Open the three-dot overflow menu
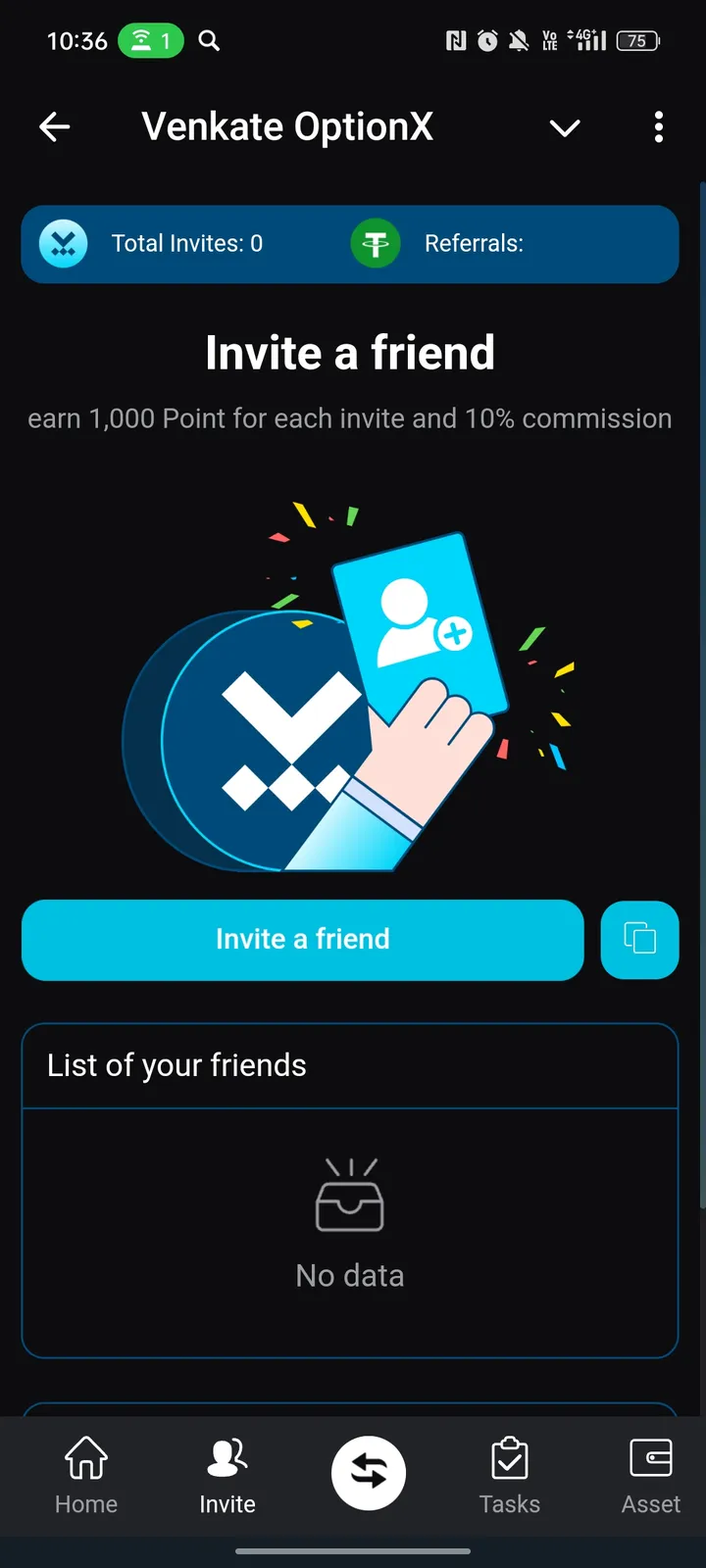 coord(659,127)
